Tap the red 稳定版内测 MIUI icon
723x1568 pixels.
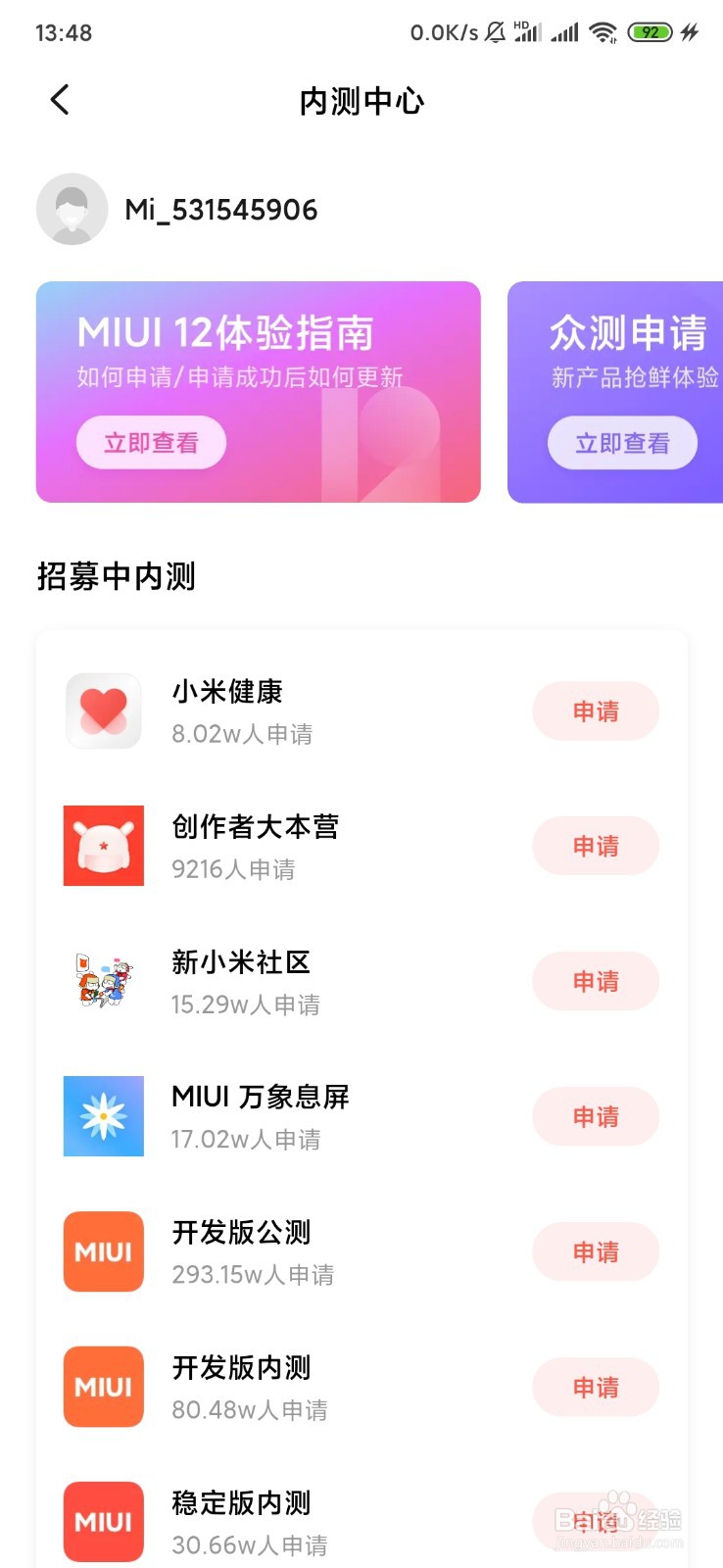tap(103, 1522)
